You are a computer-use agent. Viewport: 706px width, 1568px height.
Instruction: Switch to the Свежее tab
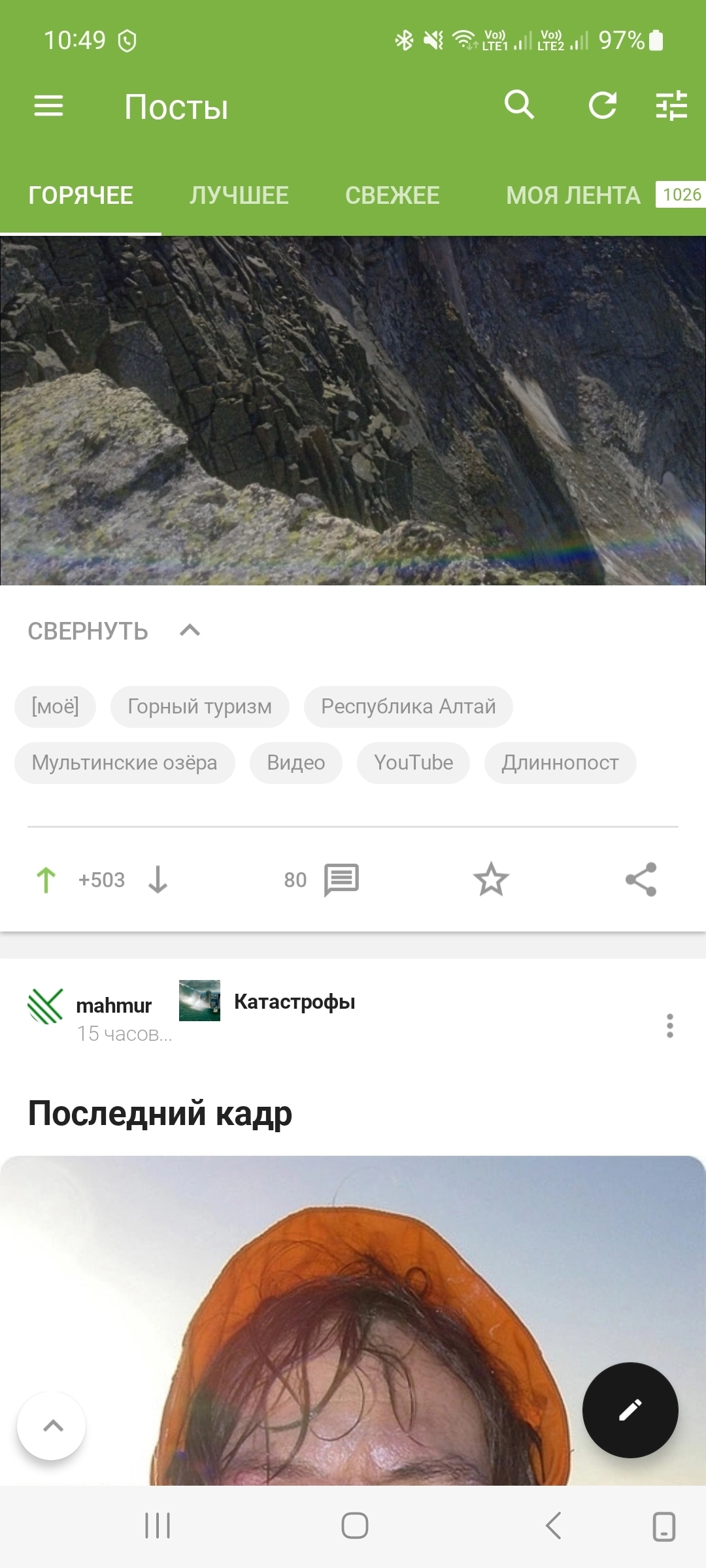392,195
